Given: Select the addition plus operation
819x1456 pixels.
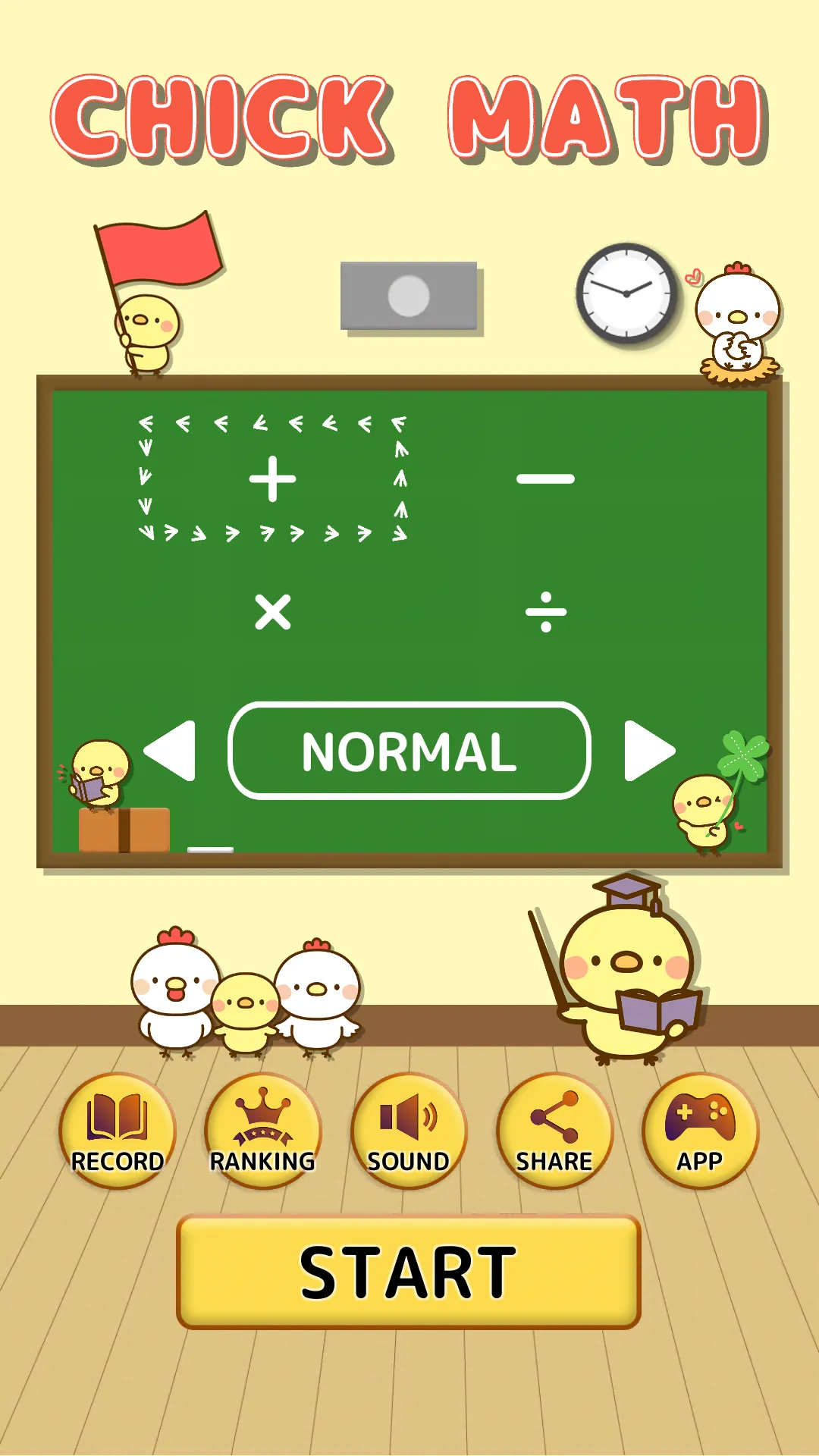Looking at the screenshot, I should pos(273,479).
